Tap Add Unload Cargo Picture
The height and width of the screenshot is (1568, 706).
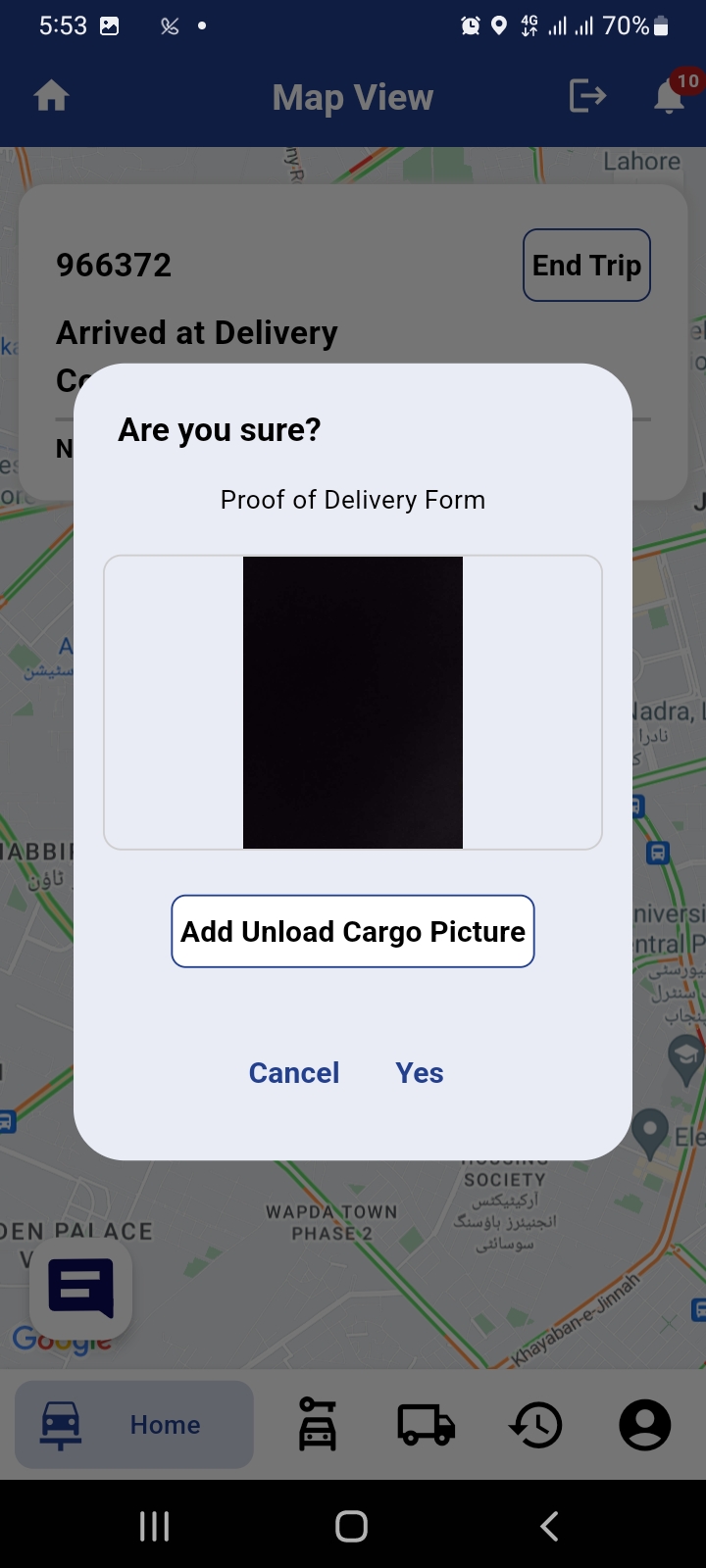pyautogui.click(x=352, y=931)
